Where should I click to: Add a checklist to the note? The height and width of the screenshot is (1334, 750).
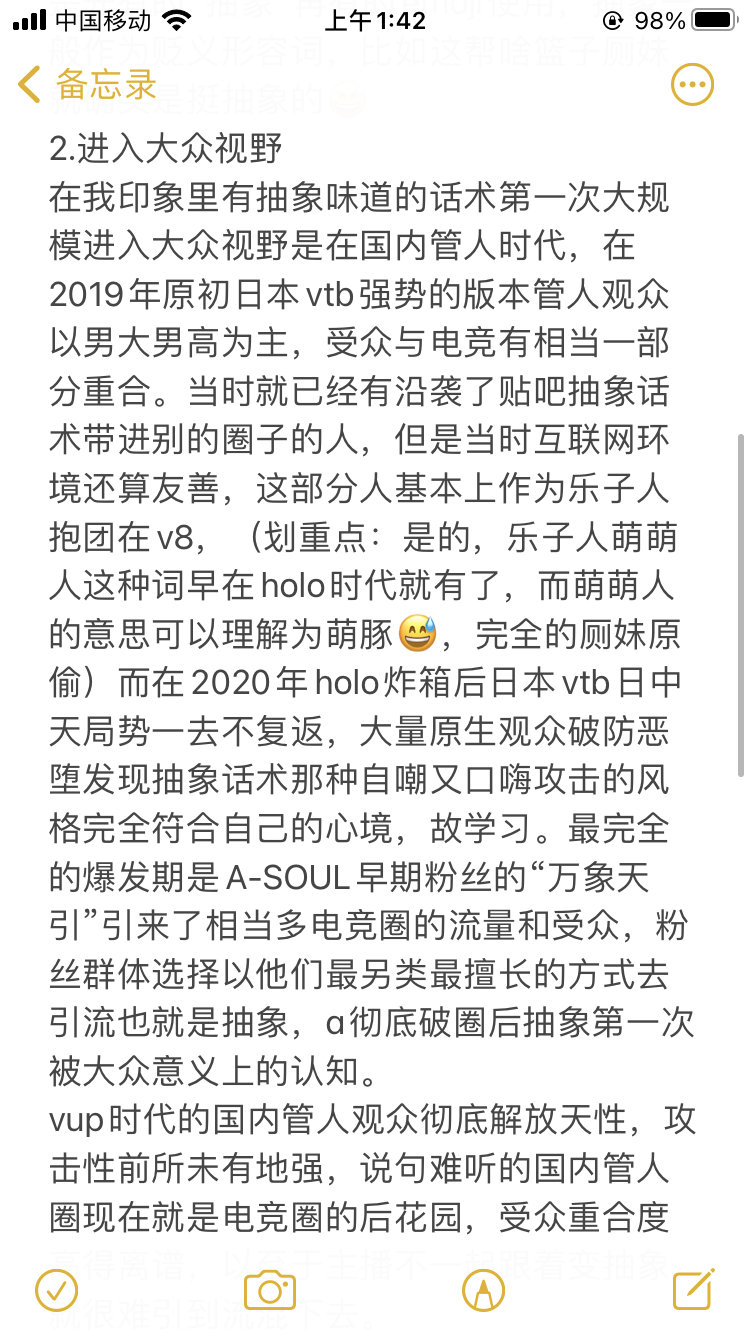pyautogui.click(x=56, y=1290)
